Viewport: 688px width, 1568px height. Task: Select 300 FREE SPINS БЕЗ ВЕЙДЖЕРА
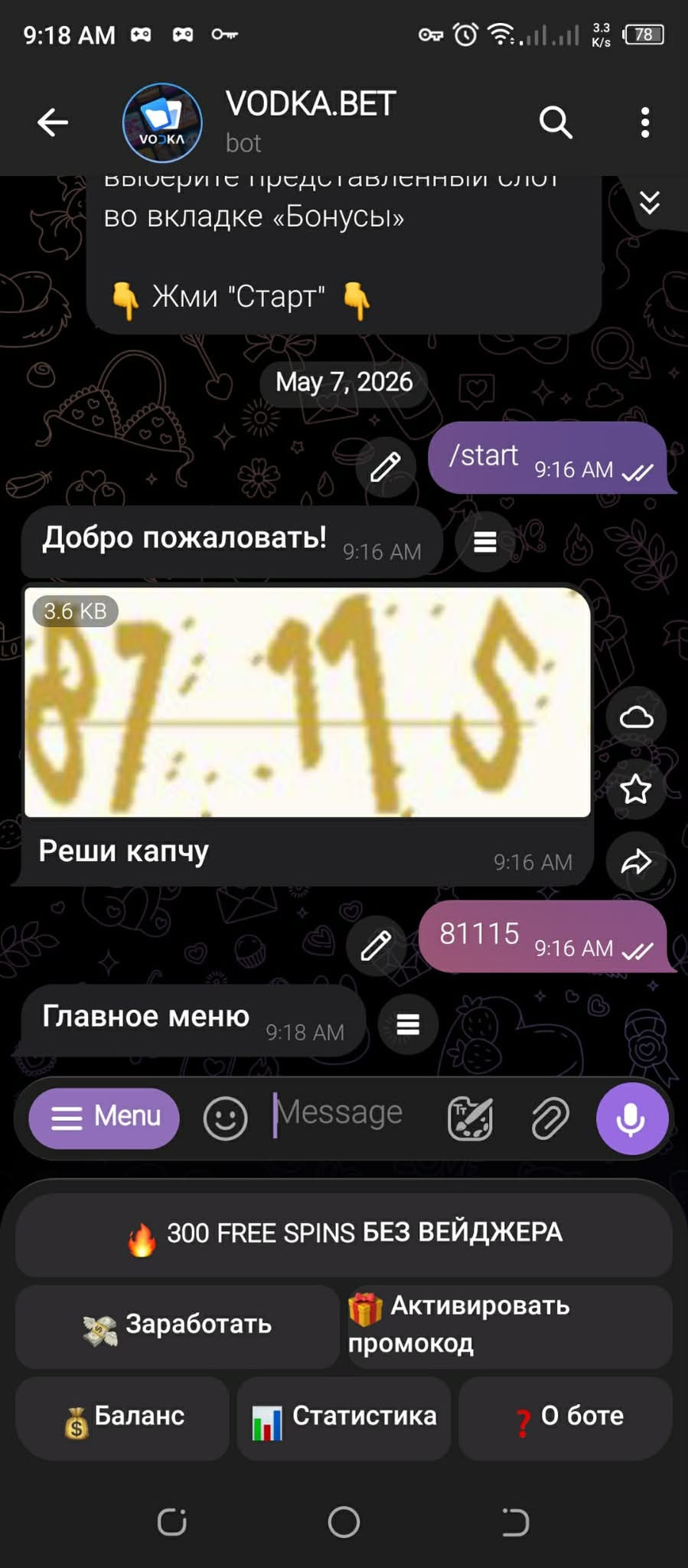[x=344, y=1235]
